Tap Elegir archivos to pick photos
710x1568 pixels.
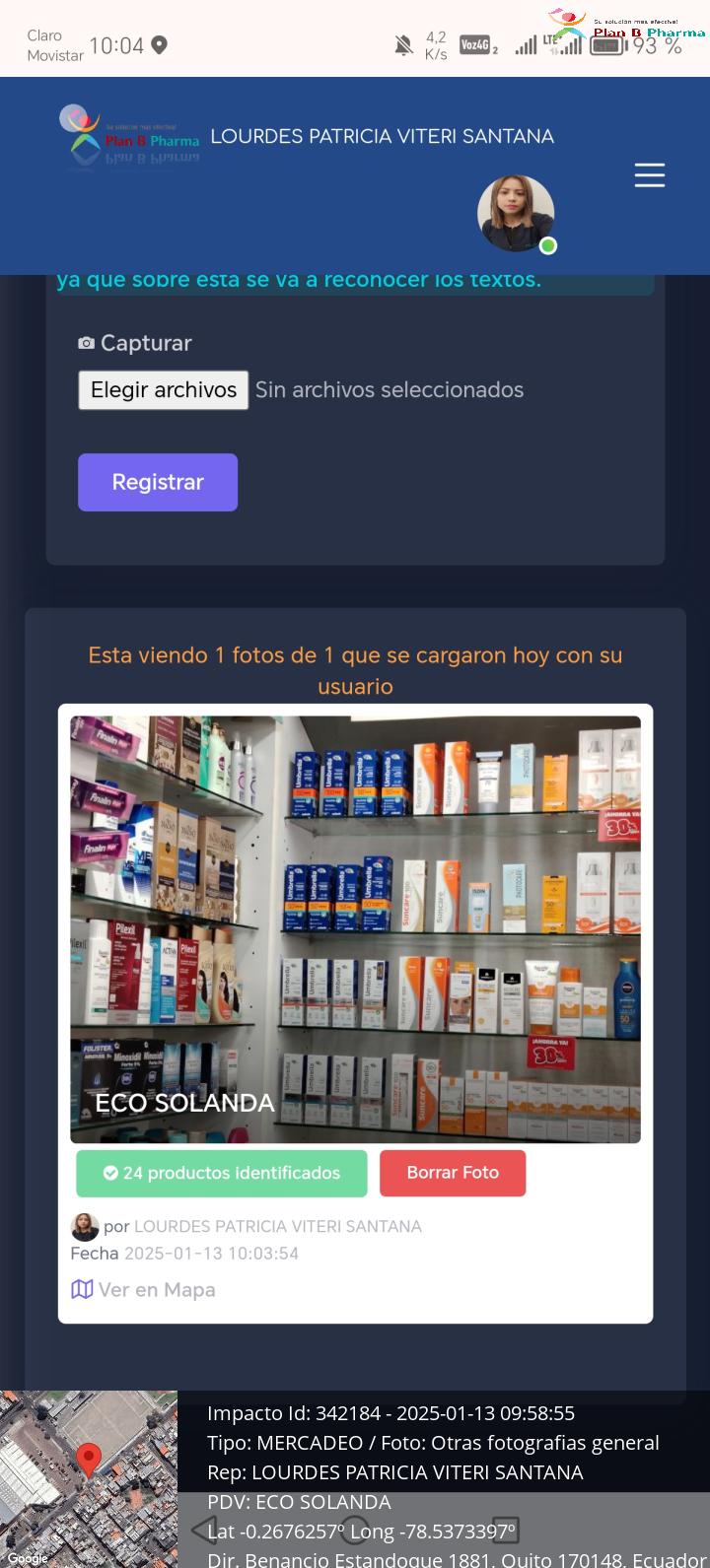click(x=164, y=389)
